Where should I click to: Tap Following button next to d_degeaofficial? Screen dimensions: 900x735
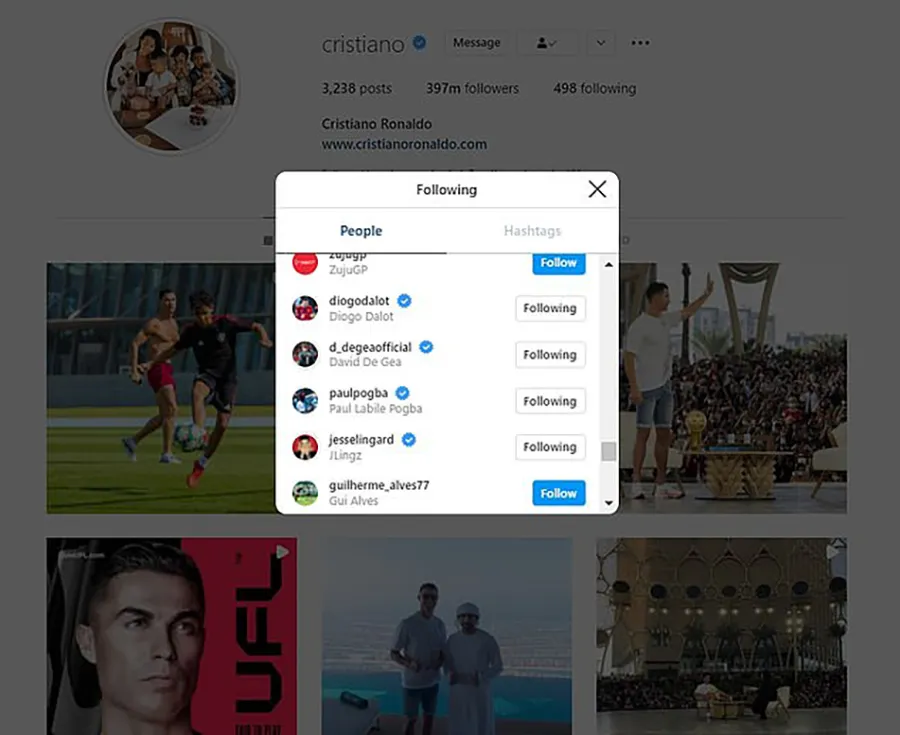click(x=550, y=355)
